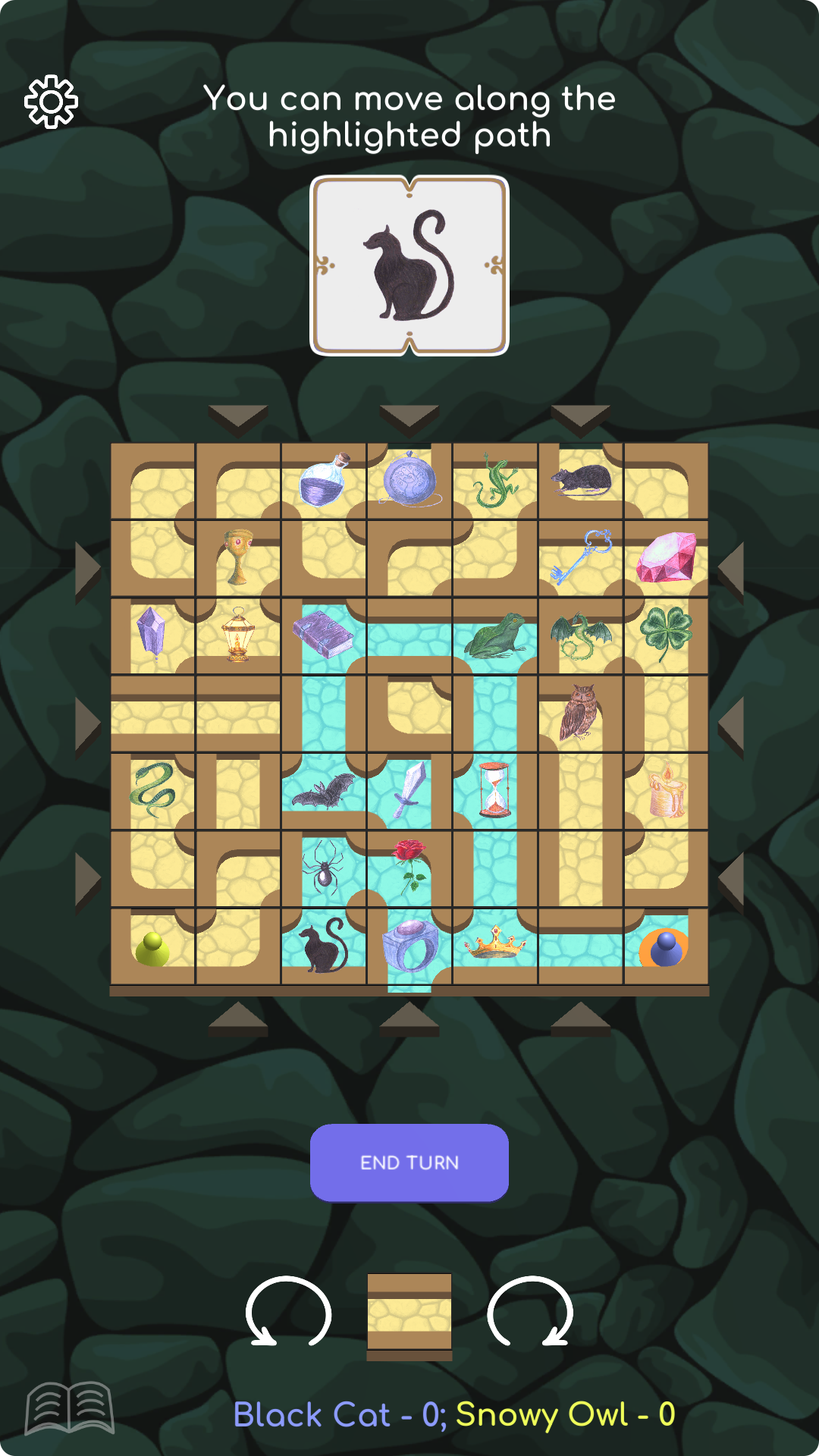This screenshot has height=1456, width=819.
Task: Move to the spider tile
Action: point(324,868)
